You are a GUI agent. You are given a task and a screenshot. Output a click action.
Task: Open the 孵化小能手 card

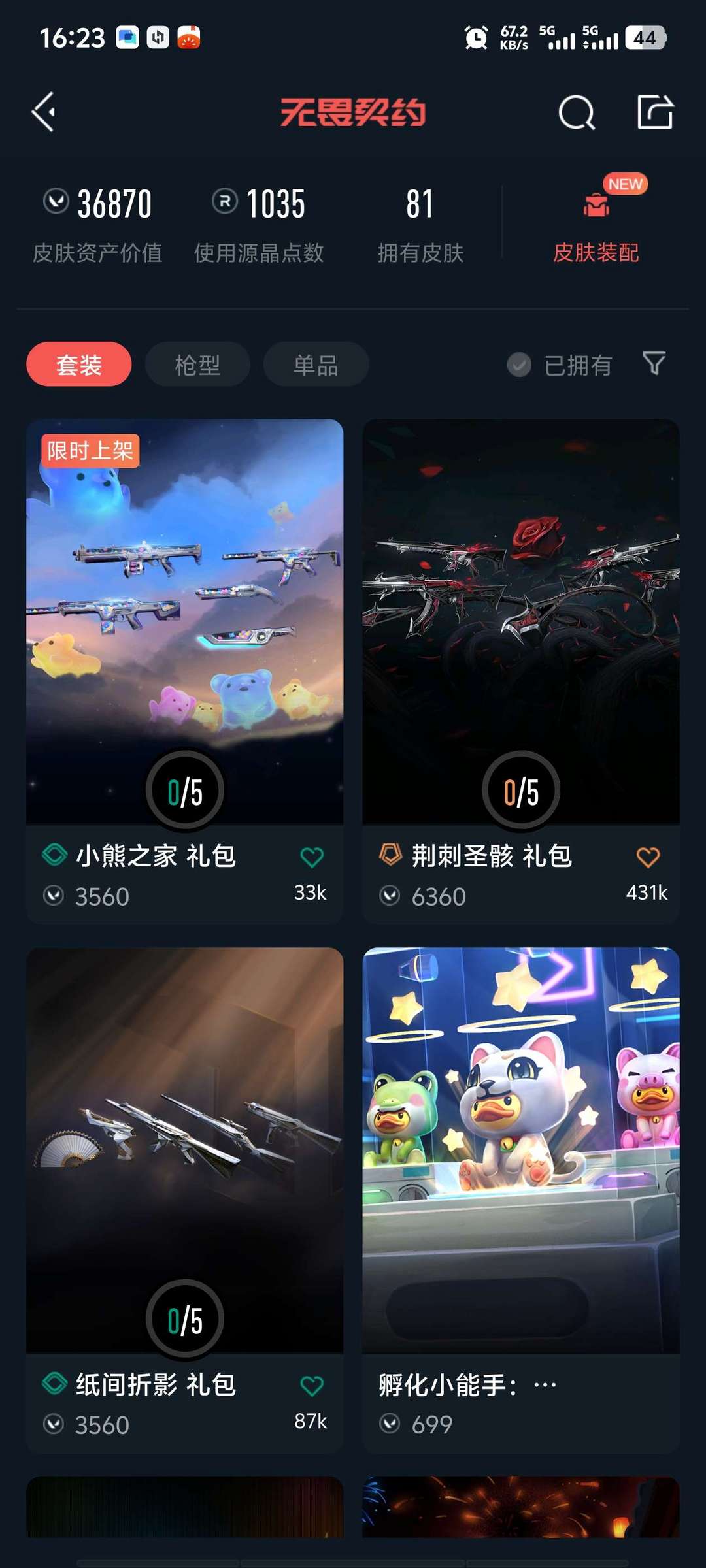(521, 1150)
